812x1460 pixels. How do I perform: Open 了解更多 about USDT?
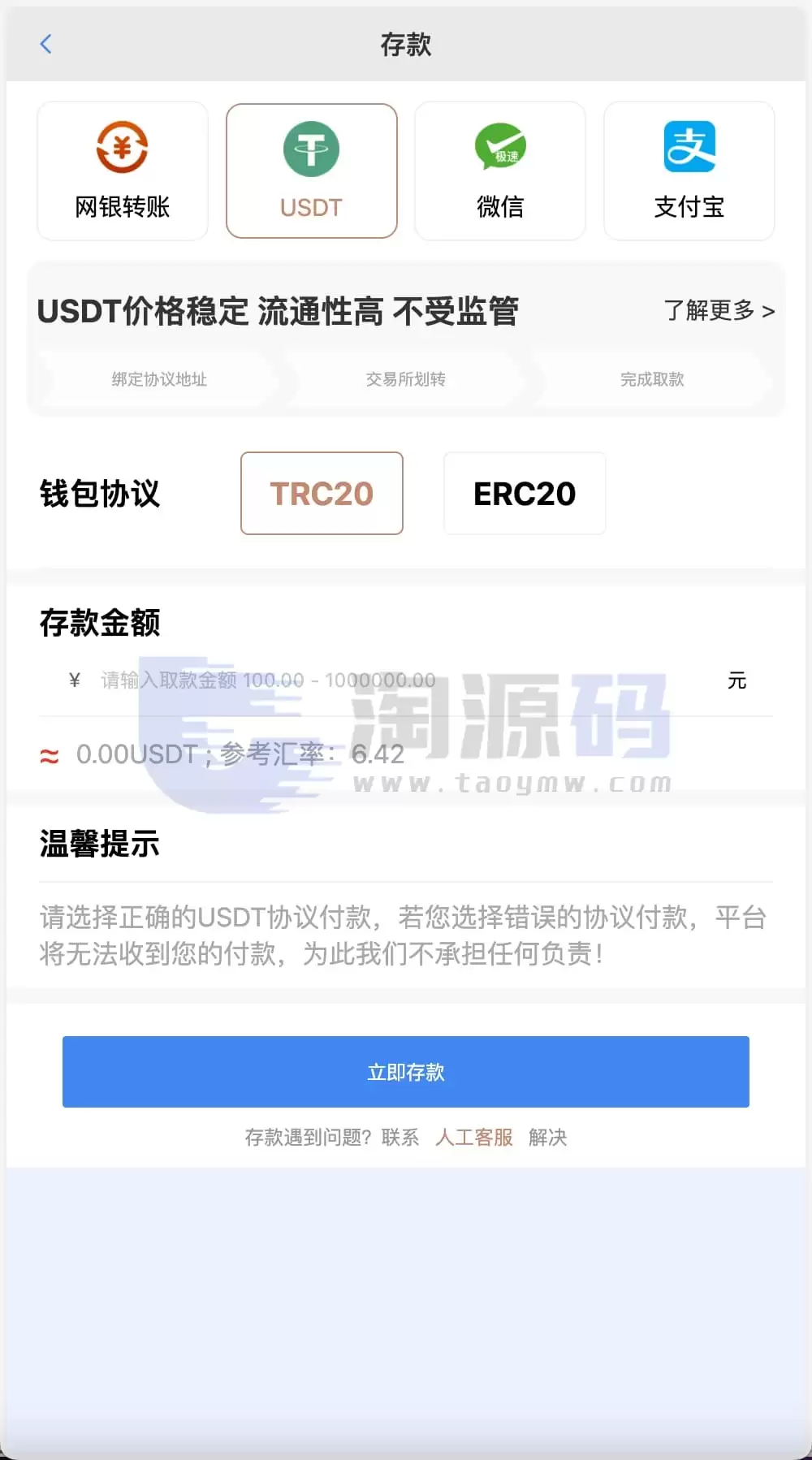coord(719,310)
